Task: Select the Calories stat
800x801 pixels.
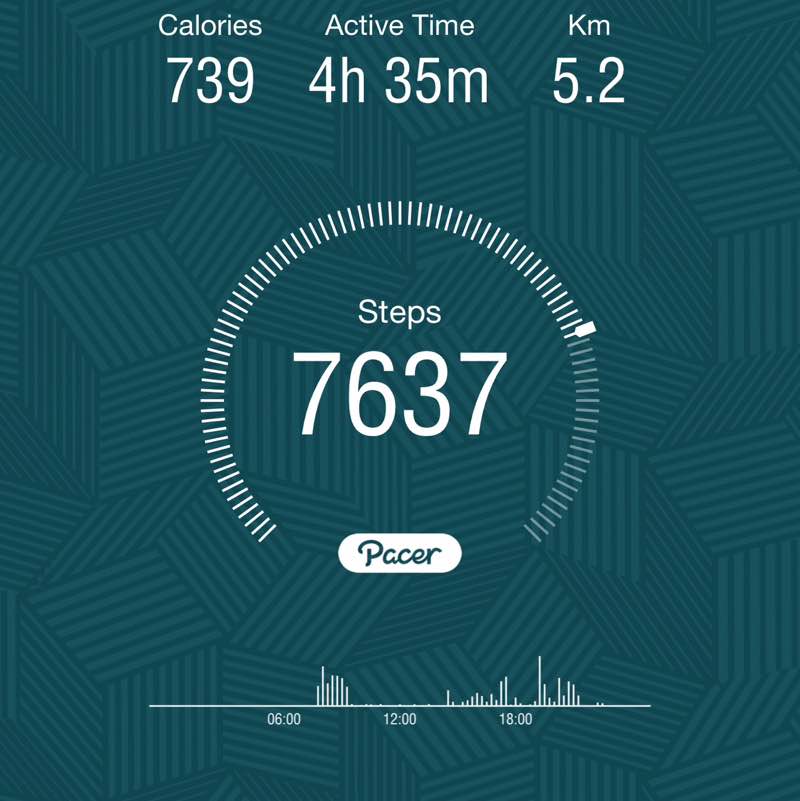Action: click(x=212, y=26)
